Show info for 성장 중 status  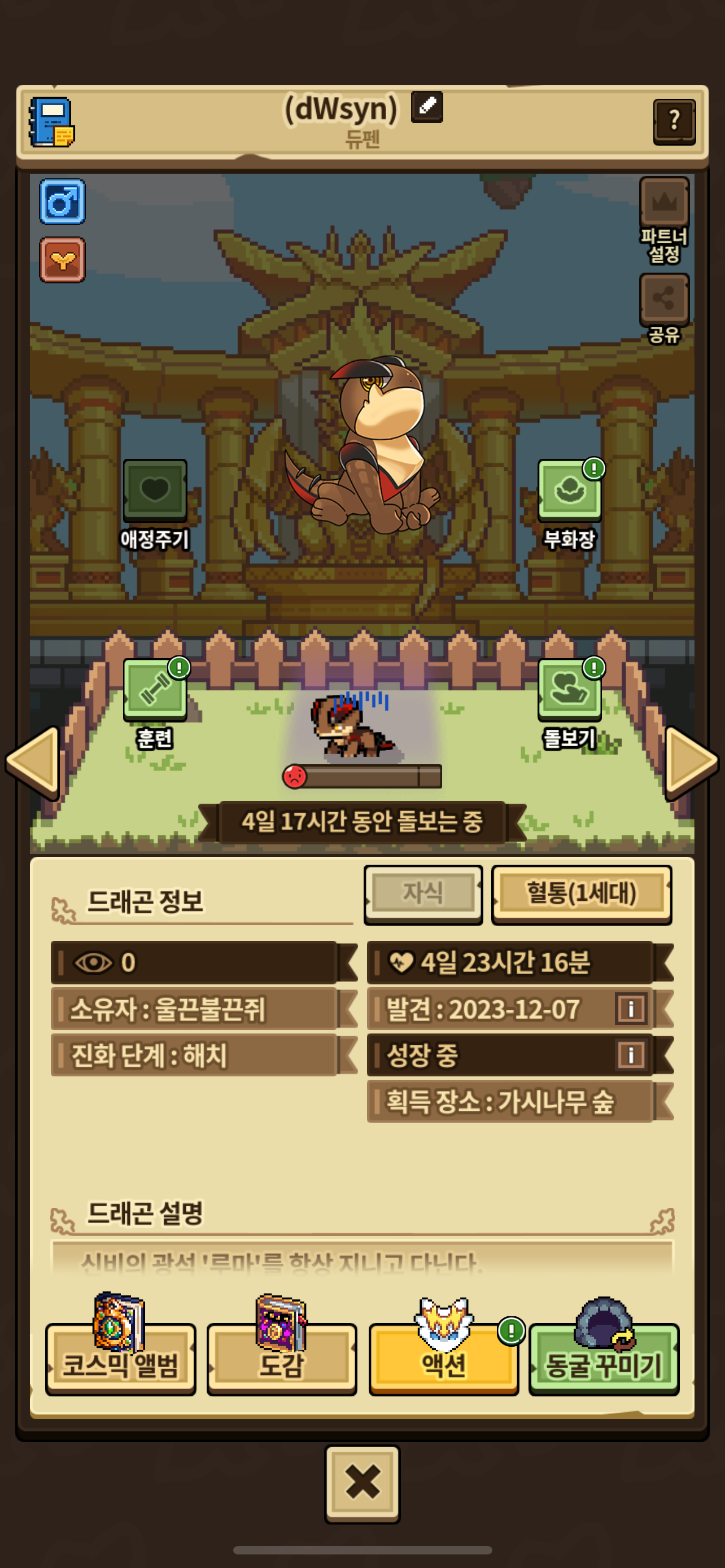pos(630,1054)
